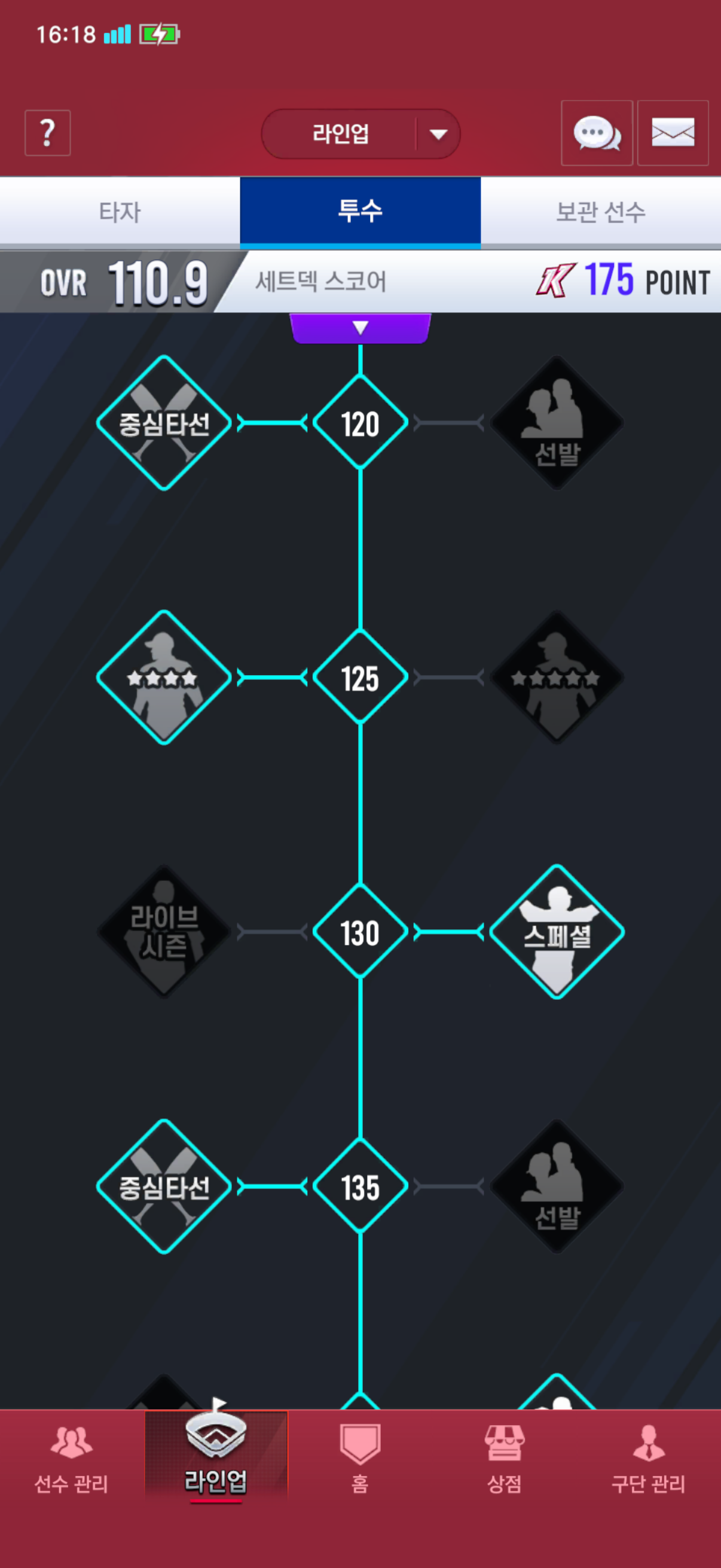Tap the 라이브 시즌 node
721x1568 pixels.
tap(164, 931)
